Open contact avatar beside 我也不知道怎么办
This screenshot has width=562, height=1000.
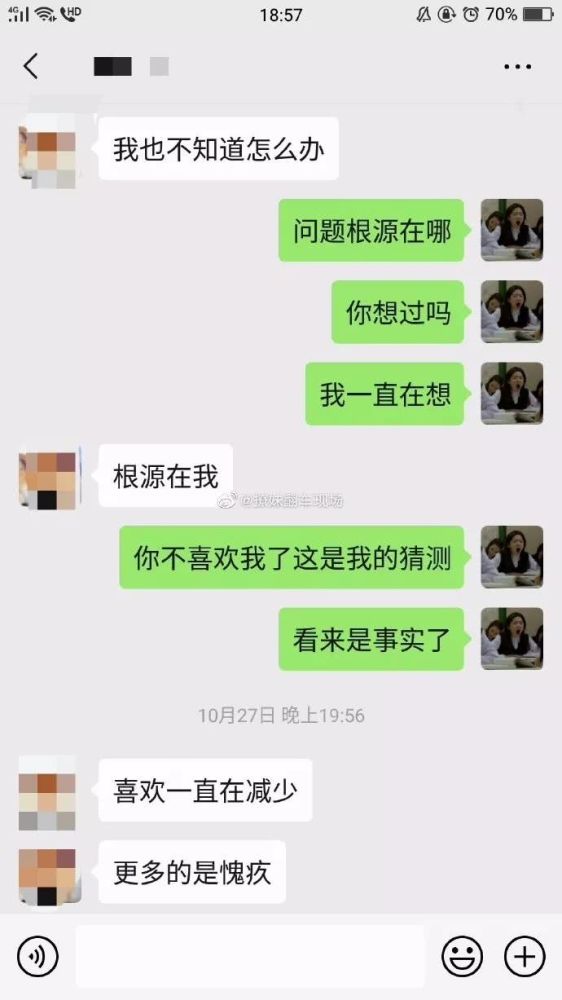point(47,153)
